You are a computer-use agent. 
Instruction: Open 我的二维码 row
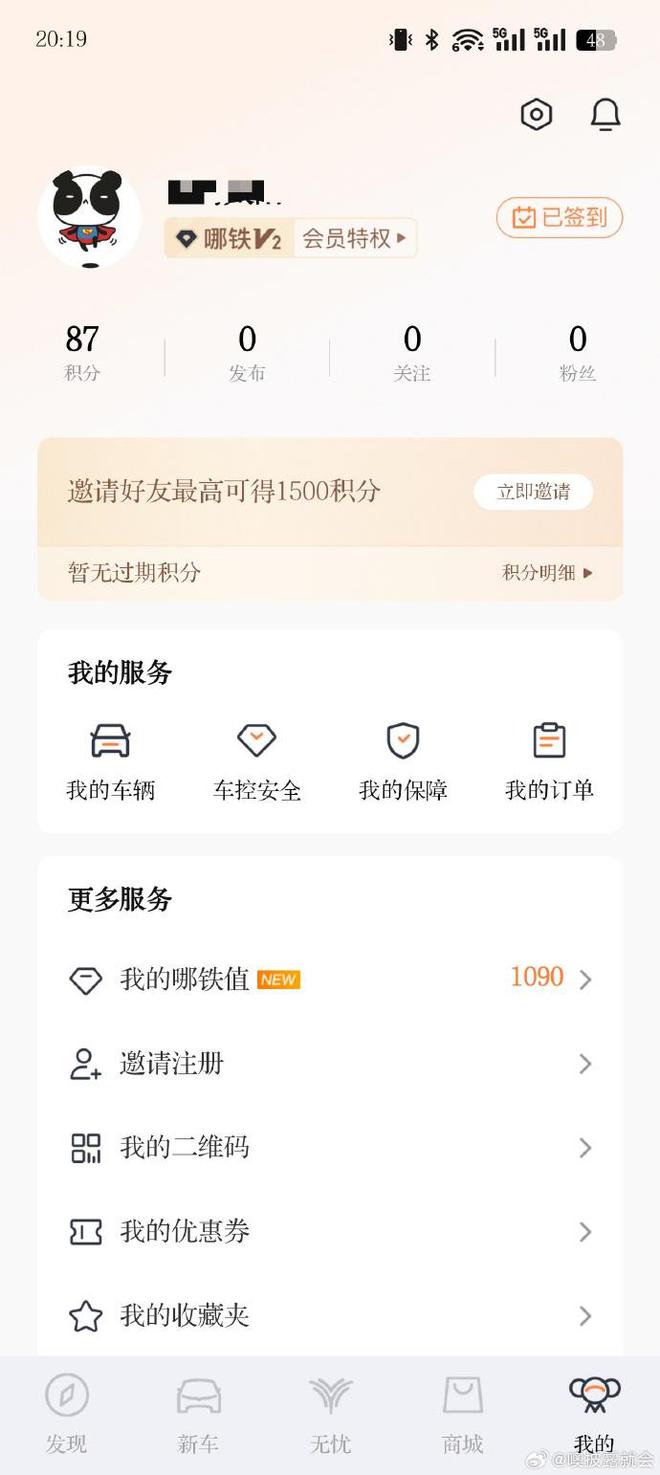[330, 1148]
